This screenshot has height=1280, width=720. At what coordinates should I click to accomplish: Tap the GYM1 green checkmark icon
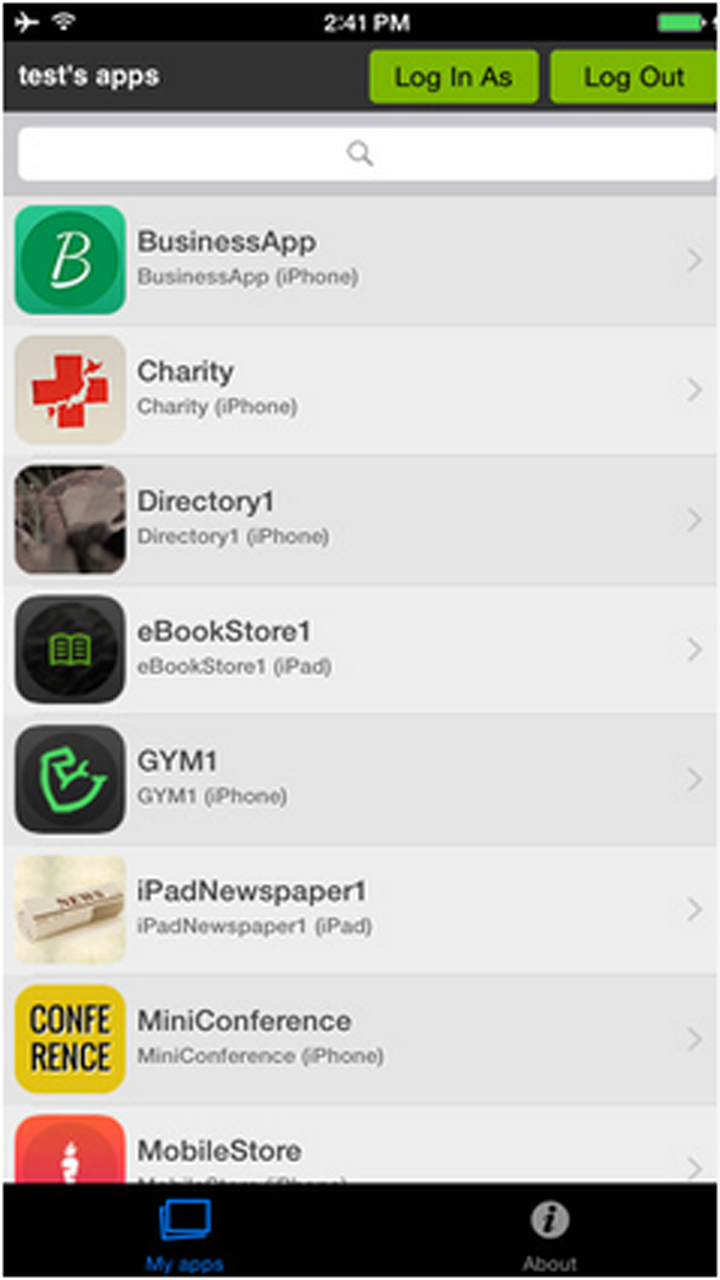pyautogui.click(x=68, y=779)
